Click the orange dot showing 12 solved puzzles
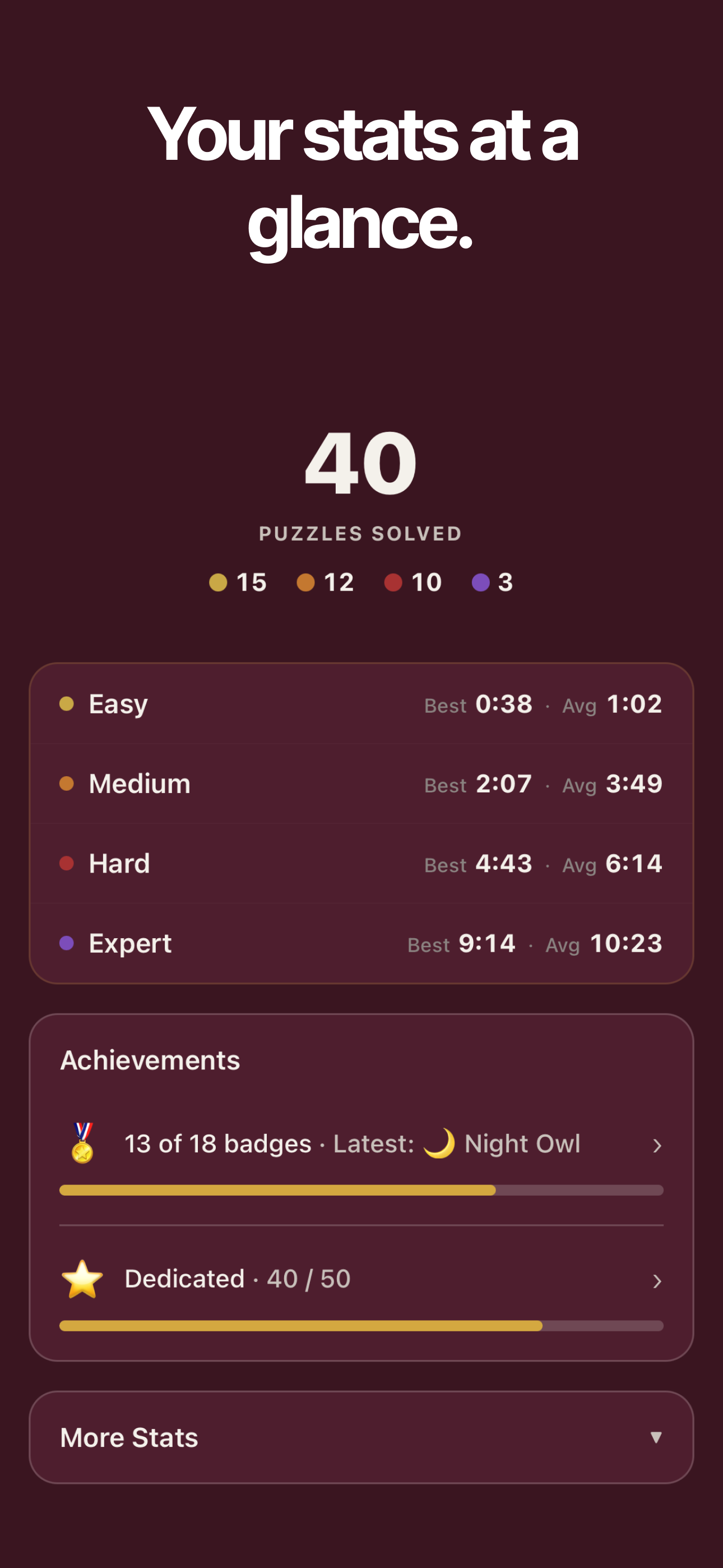Screen dimensions: 723x1568 307,583
